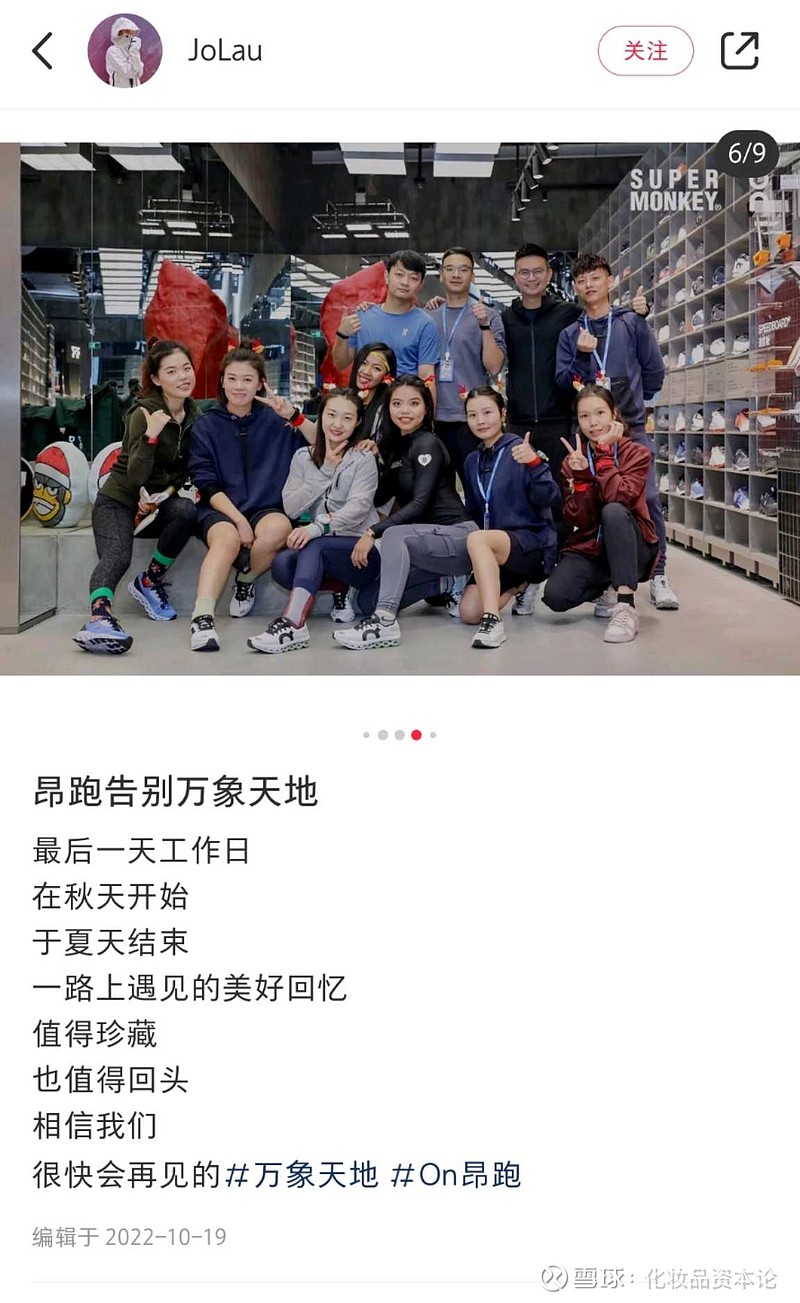Open JoLau's profile avatar
800x1303 pixels.
pyautogui.click(x=125, y=51)
